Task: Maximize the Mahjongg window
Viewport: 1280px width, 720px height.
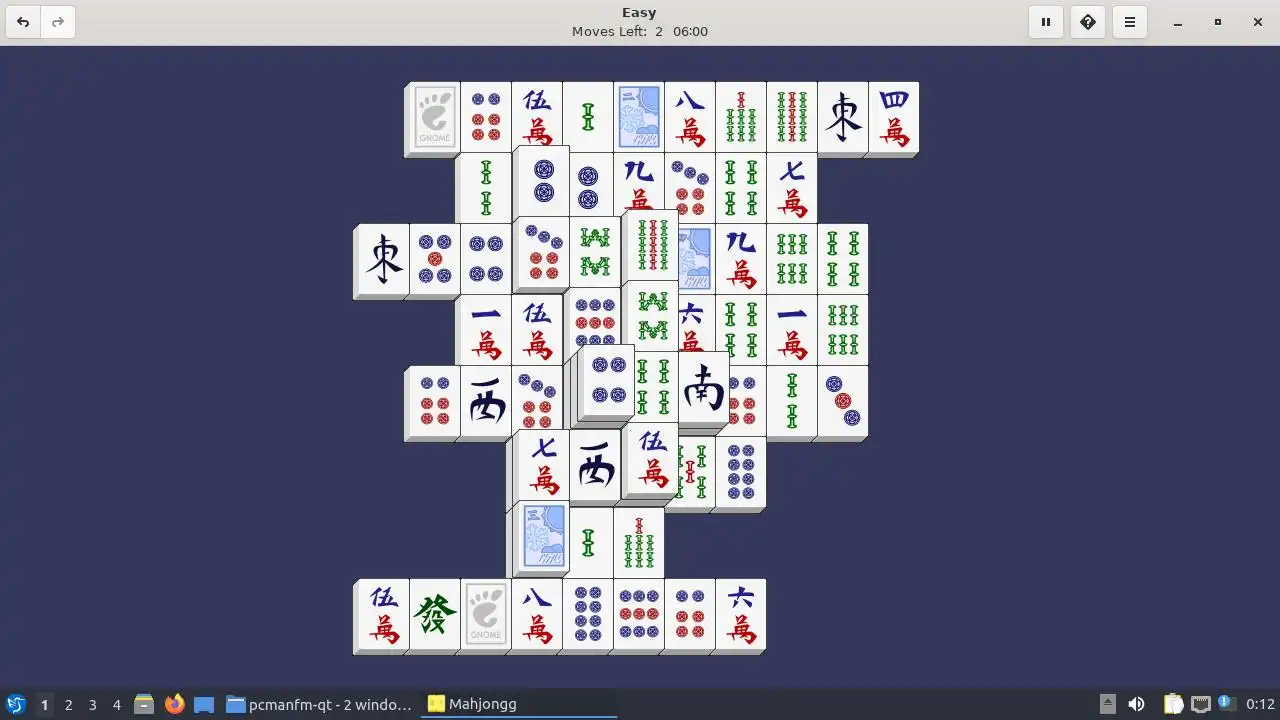Action: tap(1218, 22)
